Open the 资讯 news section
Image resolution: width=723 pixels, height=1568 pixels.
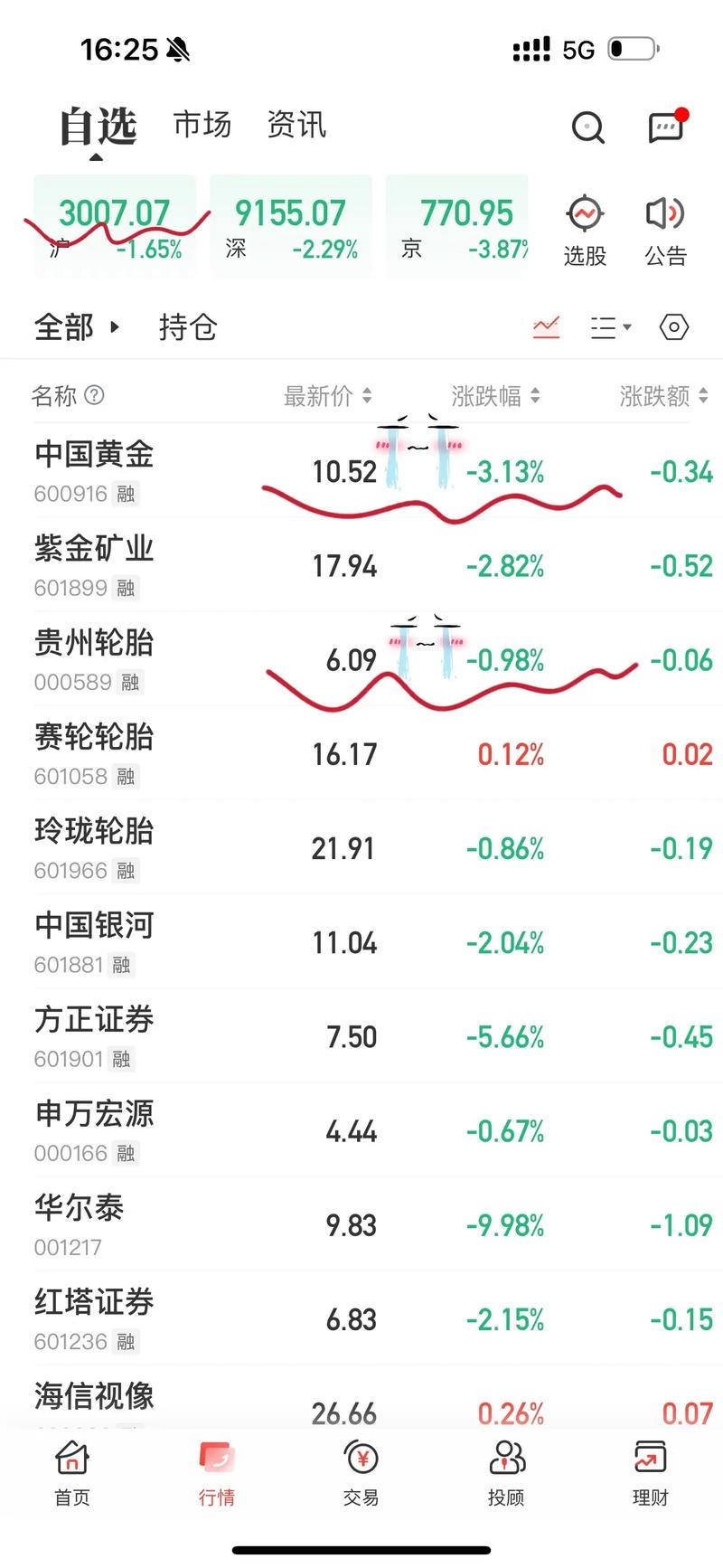click(296, 125)
